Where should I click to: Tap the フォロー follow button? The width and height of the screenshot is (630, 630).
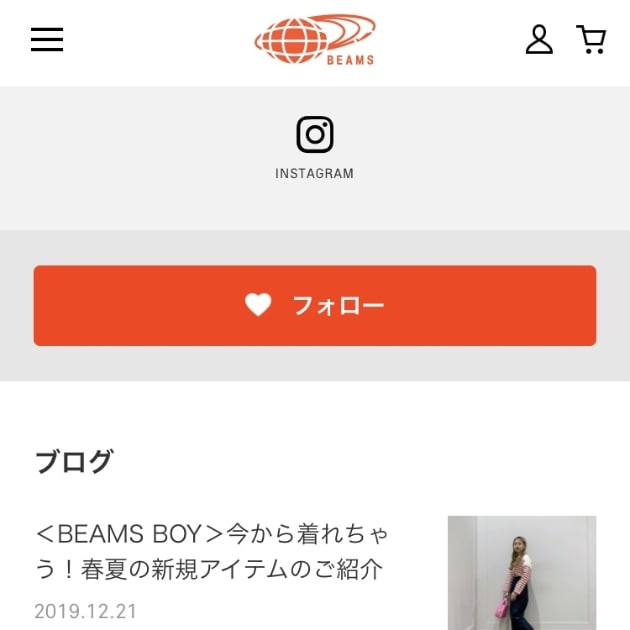click(x=315, y=306)
